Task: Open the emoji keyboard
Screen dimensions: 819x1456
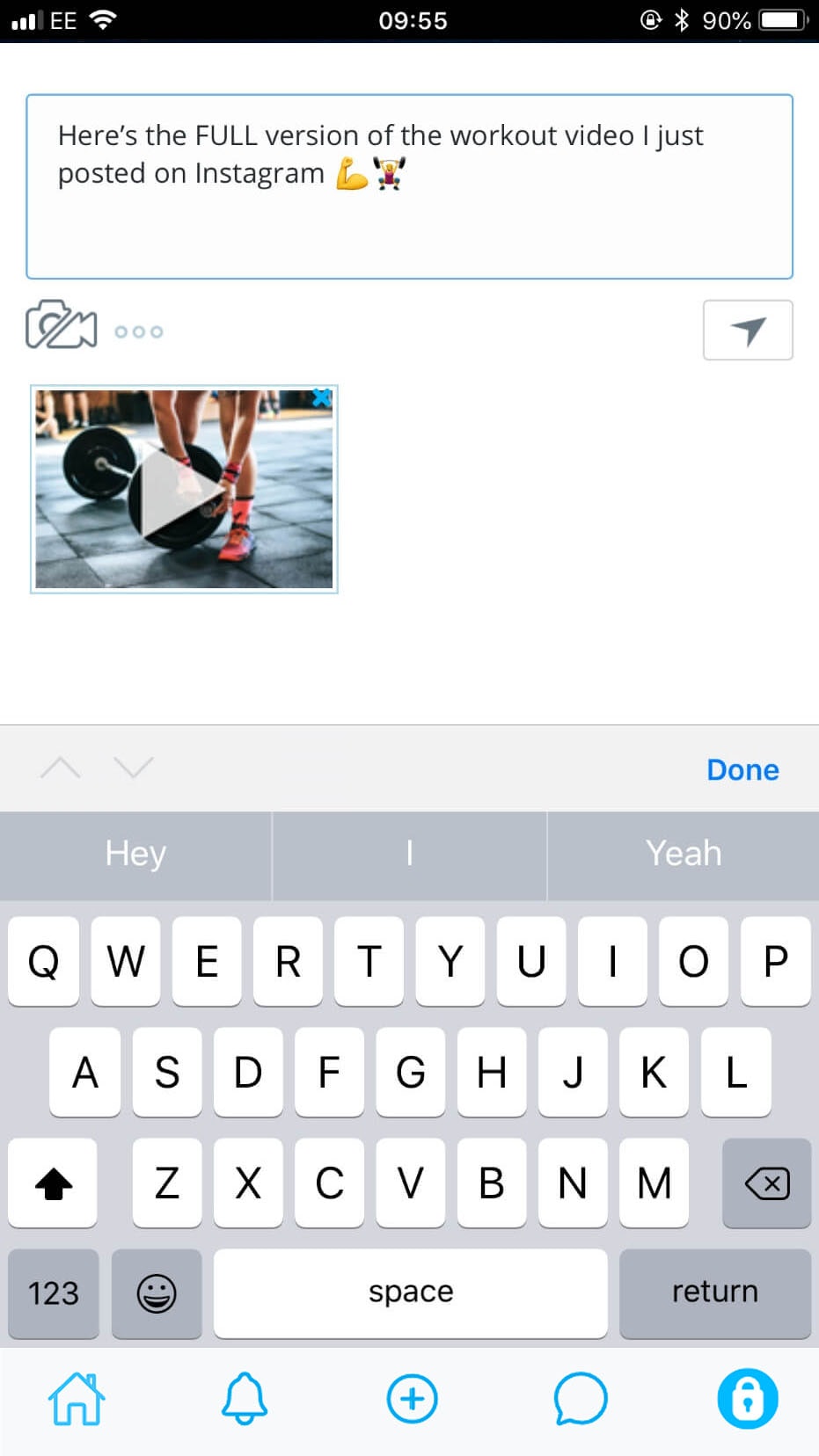Action: [x=157, y=1293]
